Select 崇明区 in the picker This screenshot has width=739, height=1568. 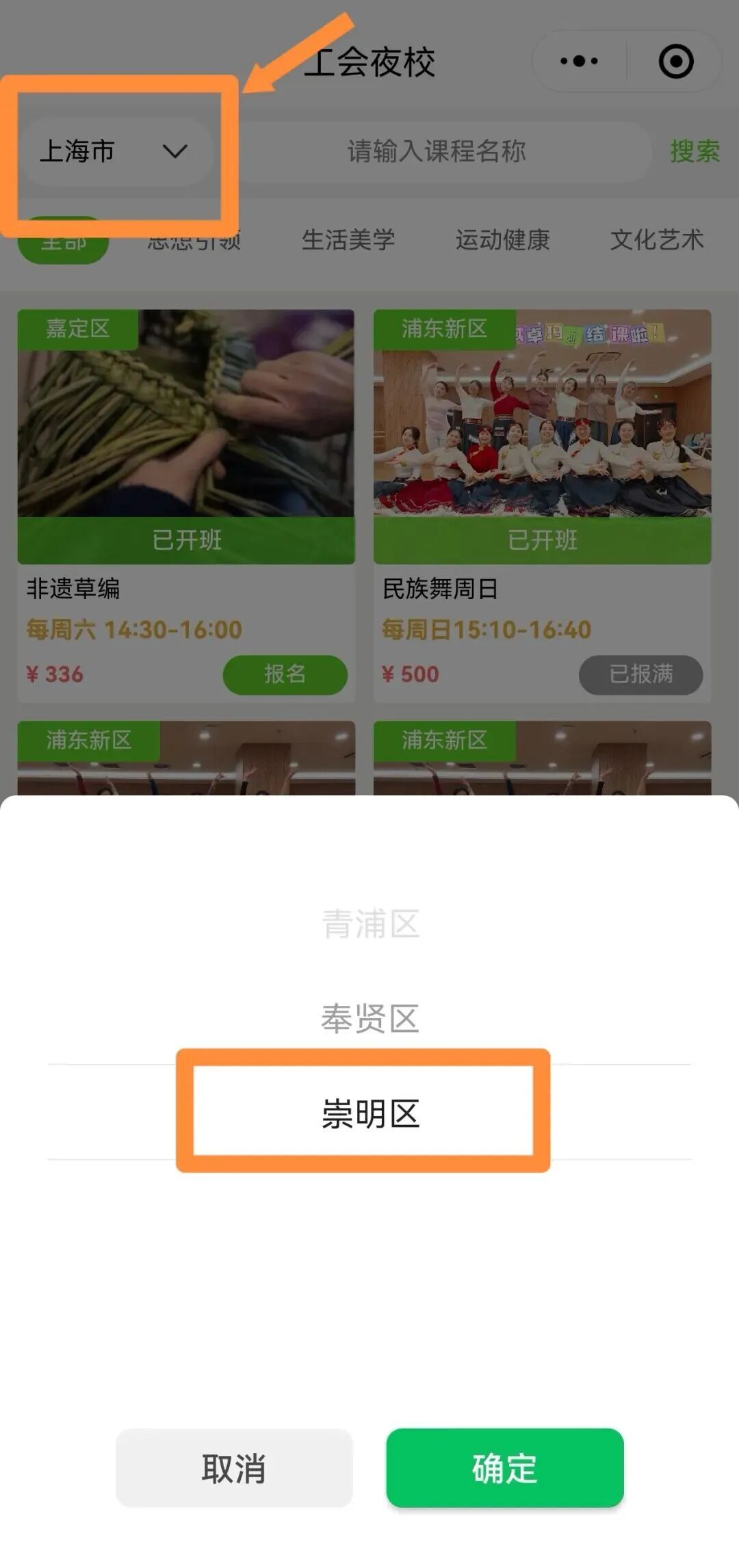(369, 1113)
